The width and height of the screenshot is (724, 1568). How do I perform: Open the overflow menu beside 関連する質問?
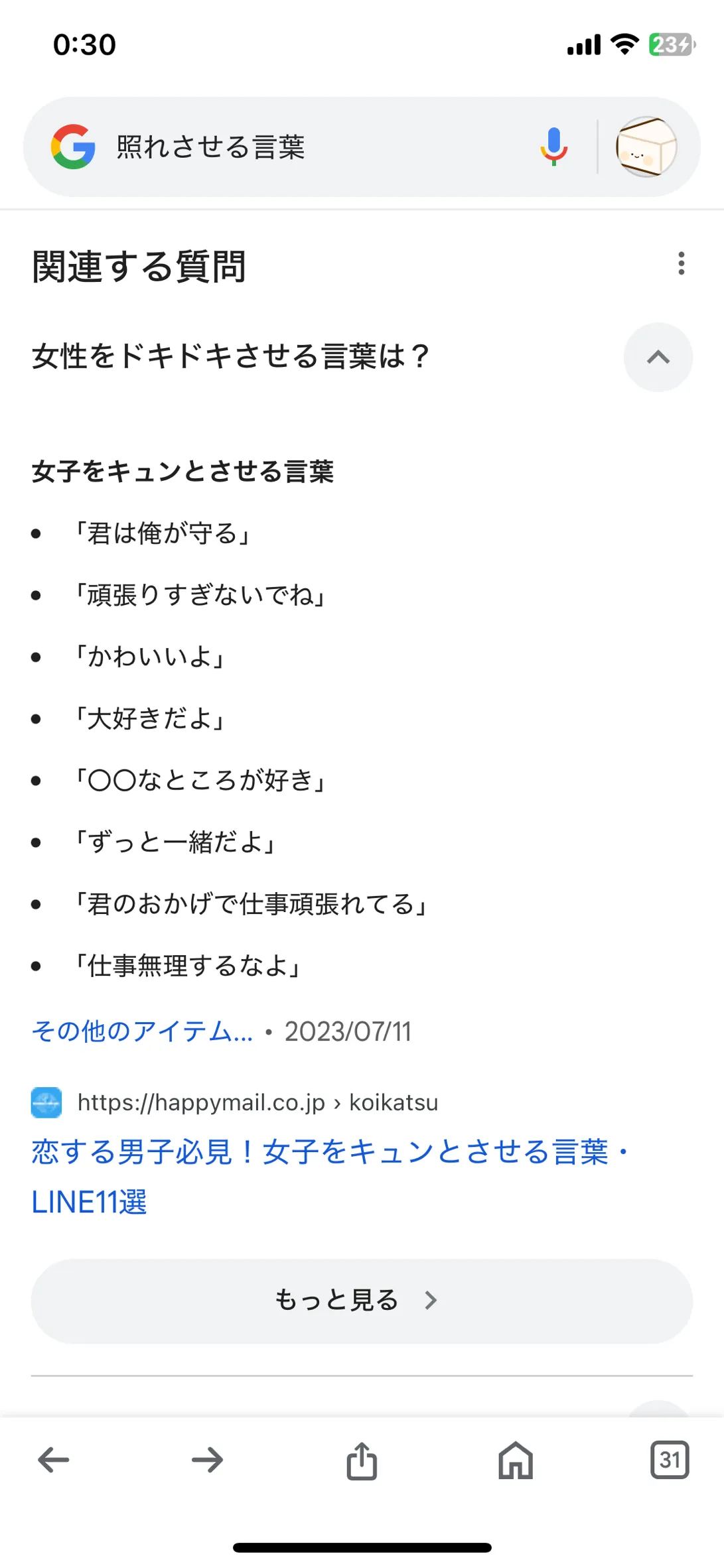point(681,264)
